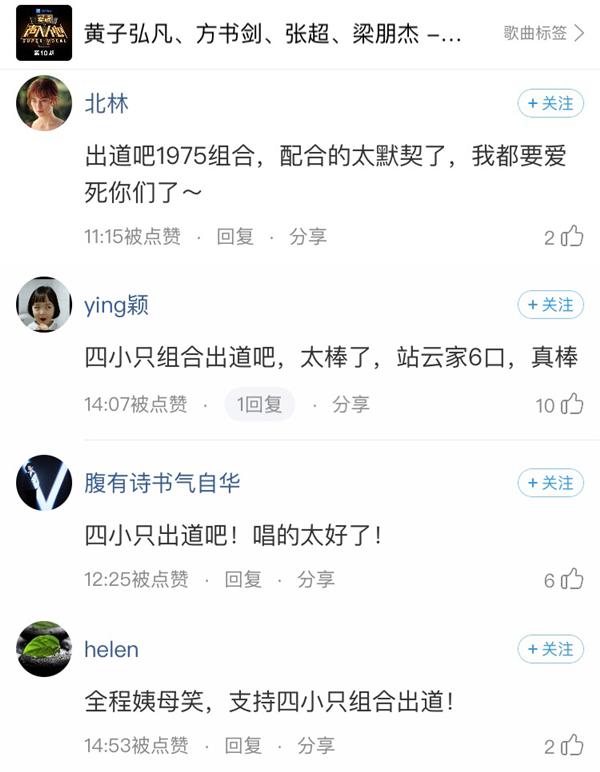This screenshot has width=600, height=772.
Task: Reply to 腹有诗书气自华's comment
Action: tap(243, 579)
